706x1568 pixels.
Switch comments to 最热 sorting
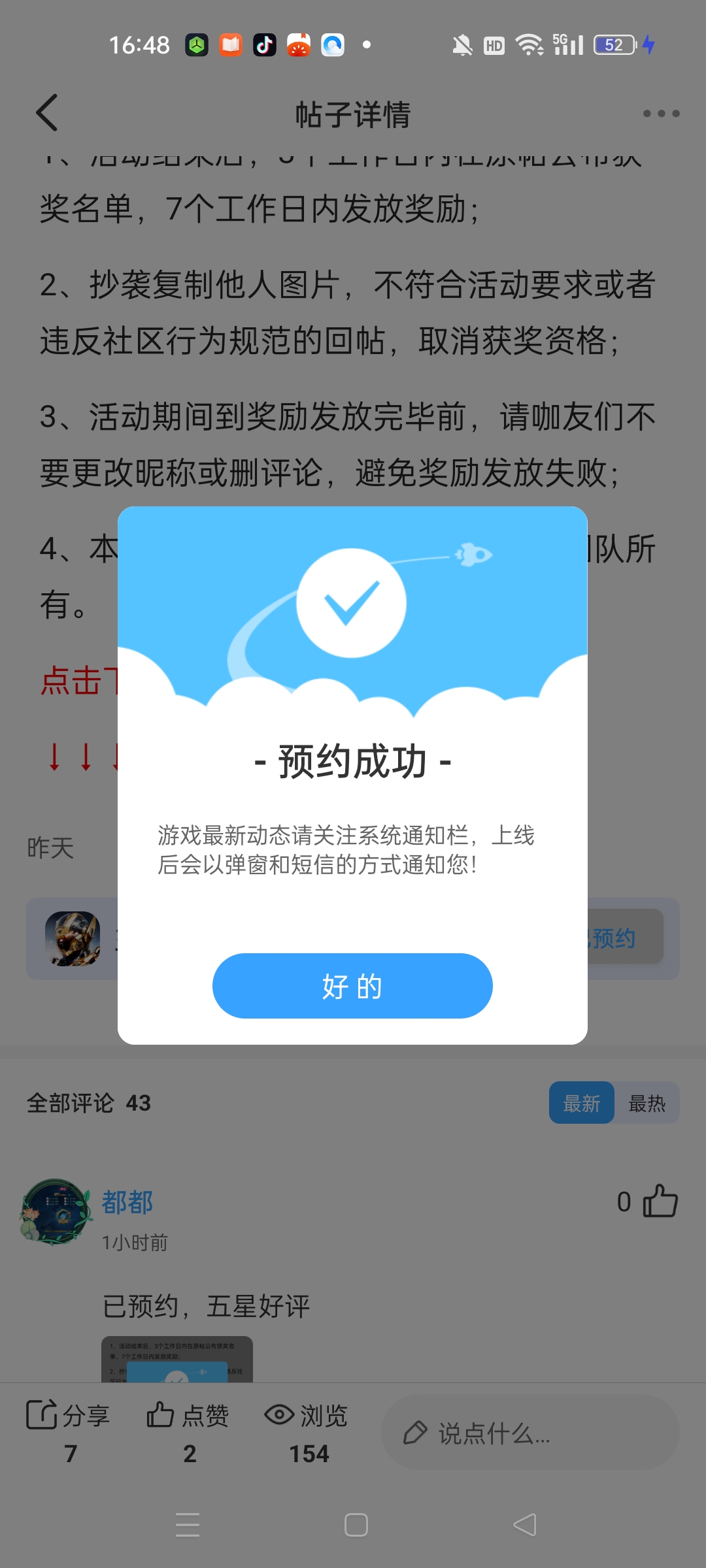(x=647, y=1103)
